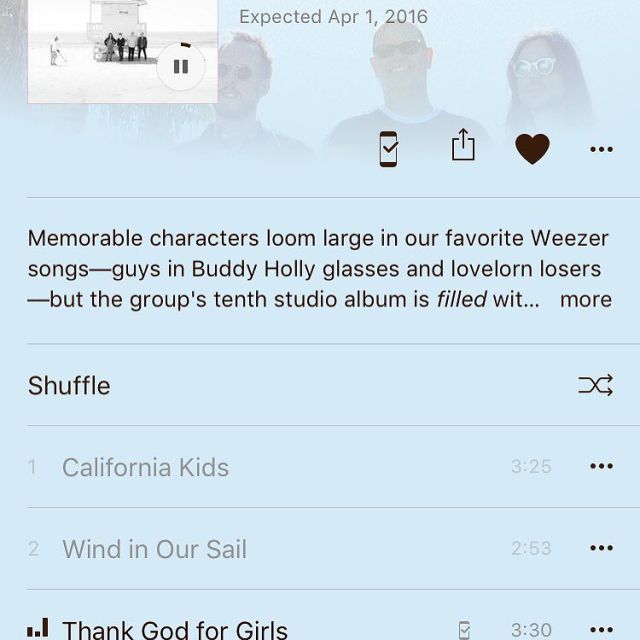The height and width of the screenshot is (640, 640).
Task: Play the track Wind in Our Sail
Action: tap(154, 549)
